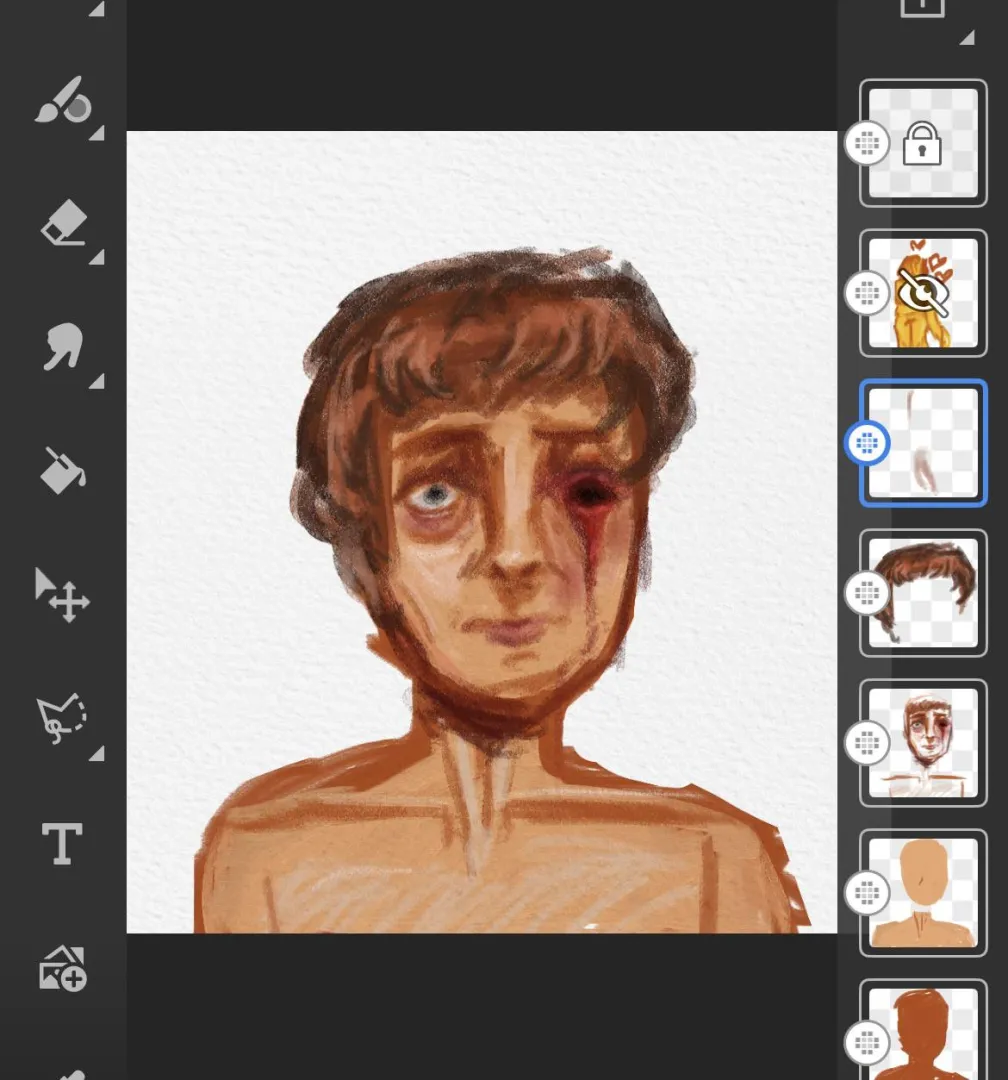This screenshot has width=1008, height=1080.
Task: Add text with the type tool
Action: [x=62, y=844]
